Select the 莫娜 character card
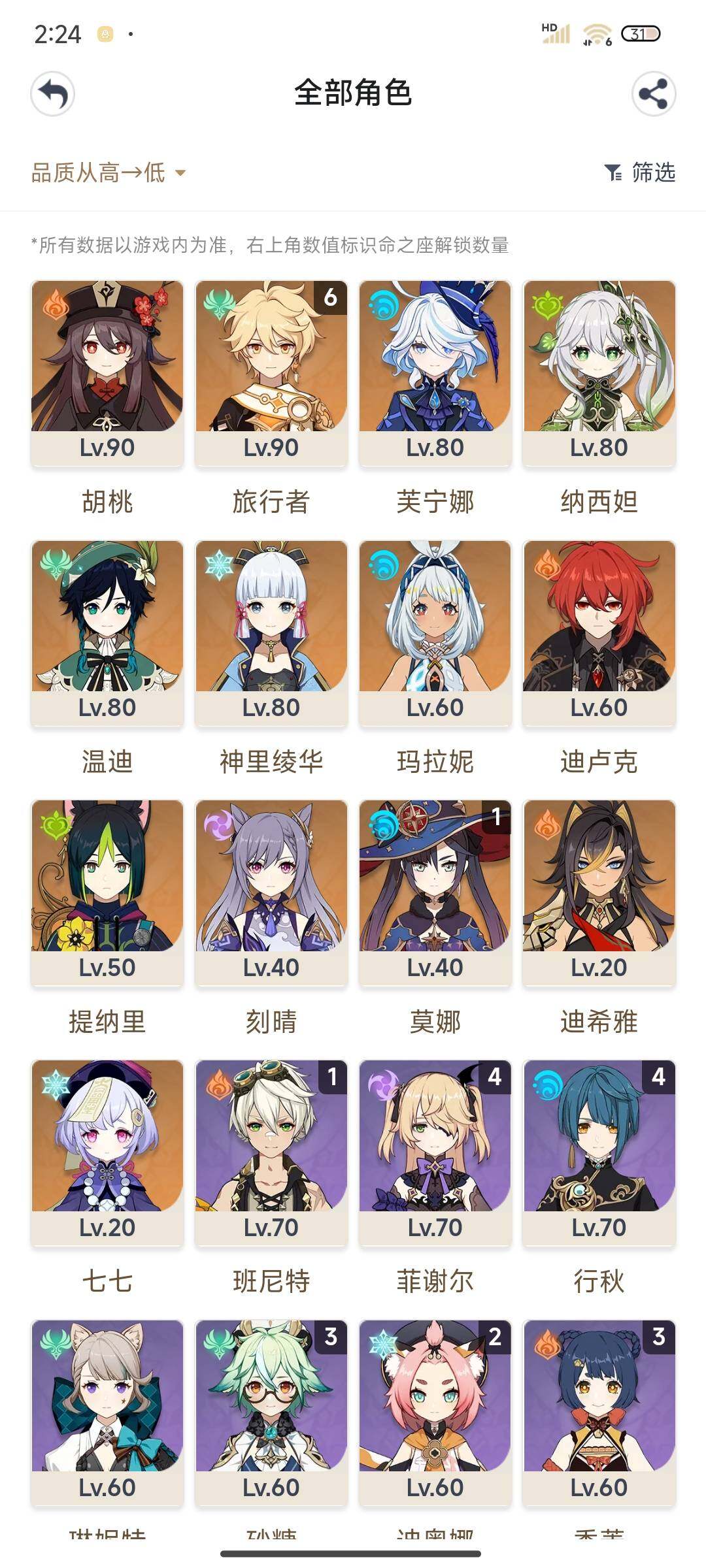 pyautogui.click(x=435, y=892)
